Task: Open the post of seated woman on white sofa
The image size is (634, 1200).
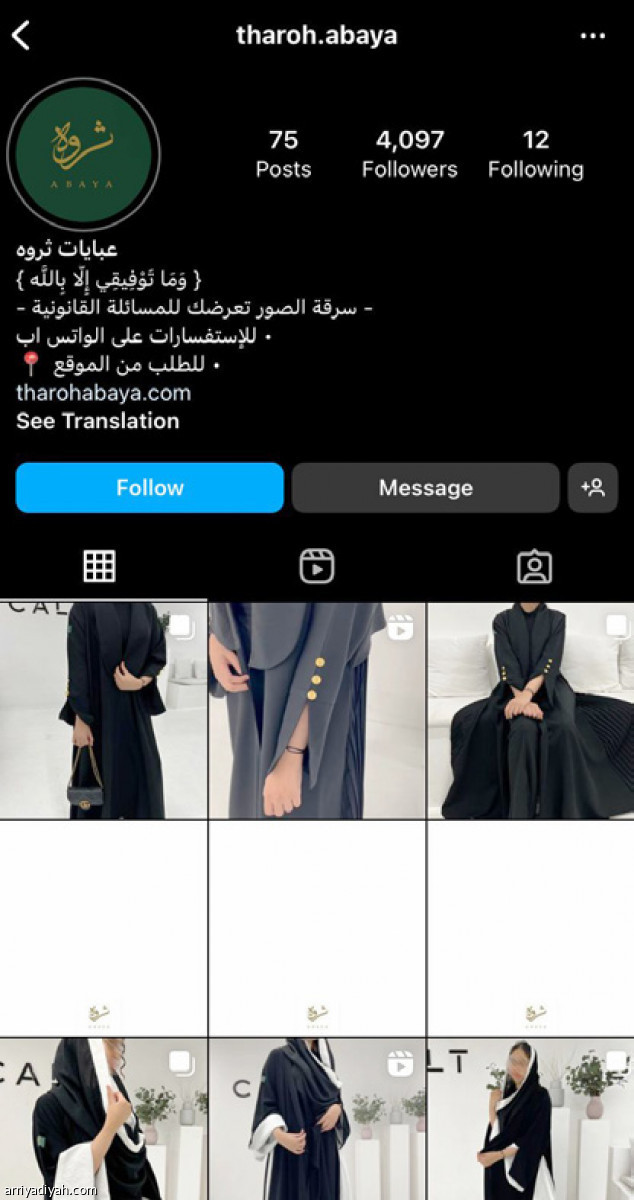Action: tap(530, 710)
